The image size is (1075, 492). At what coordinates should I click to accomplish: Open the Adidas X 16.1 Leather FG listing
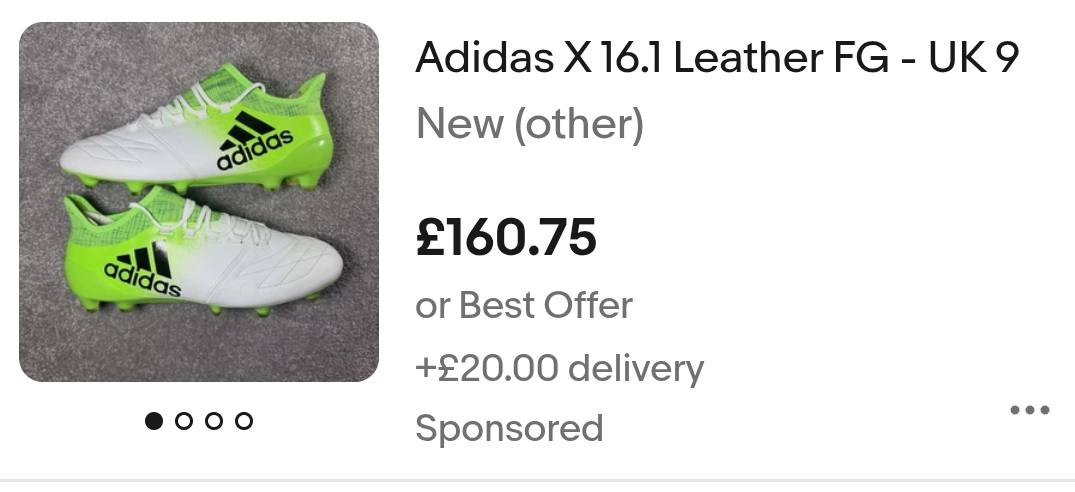[716, 58]
